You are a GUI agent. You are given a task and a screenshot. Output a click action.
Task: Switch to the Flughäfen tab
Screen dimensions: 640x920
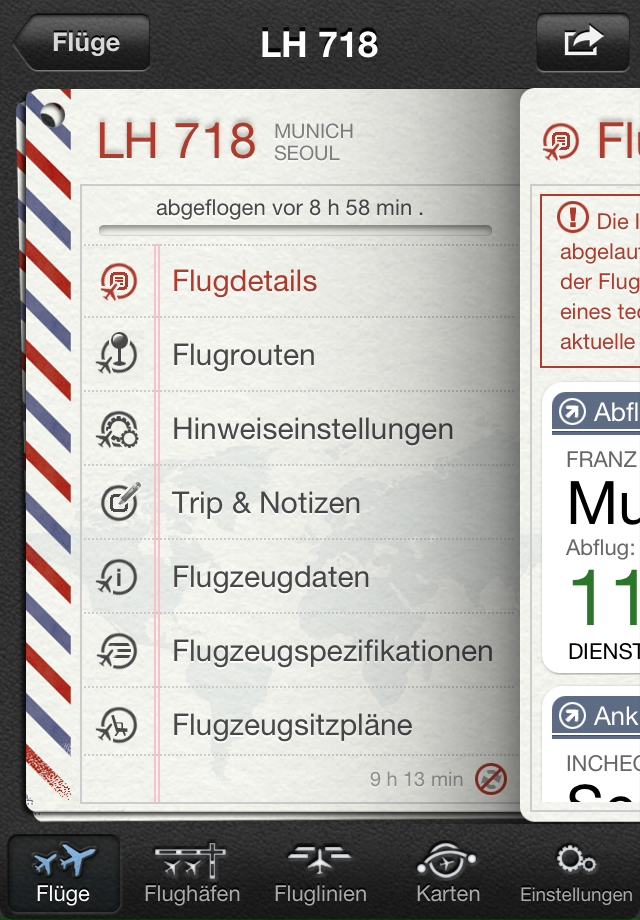coord(192,873)
